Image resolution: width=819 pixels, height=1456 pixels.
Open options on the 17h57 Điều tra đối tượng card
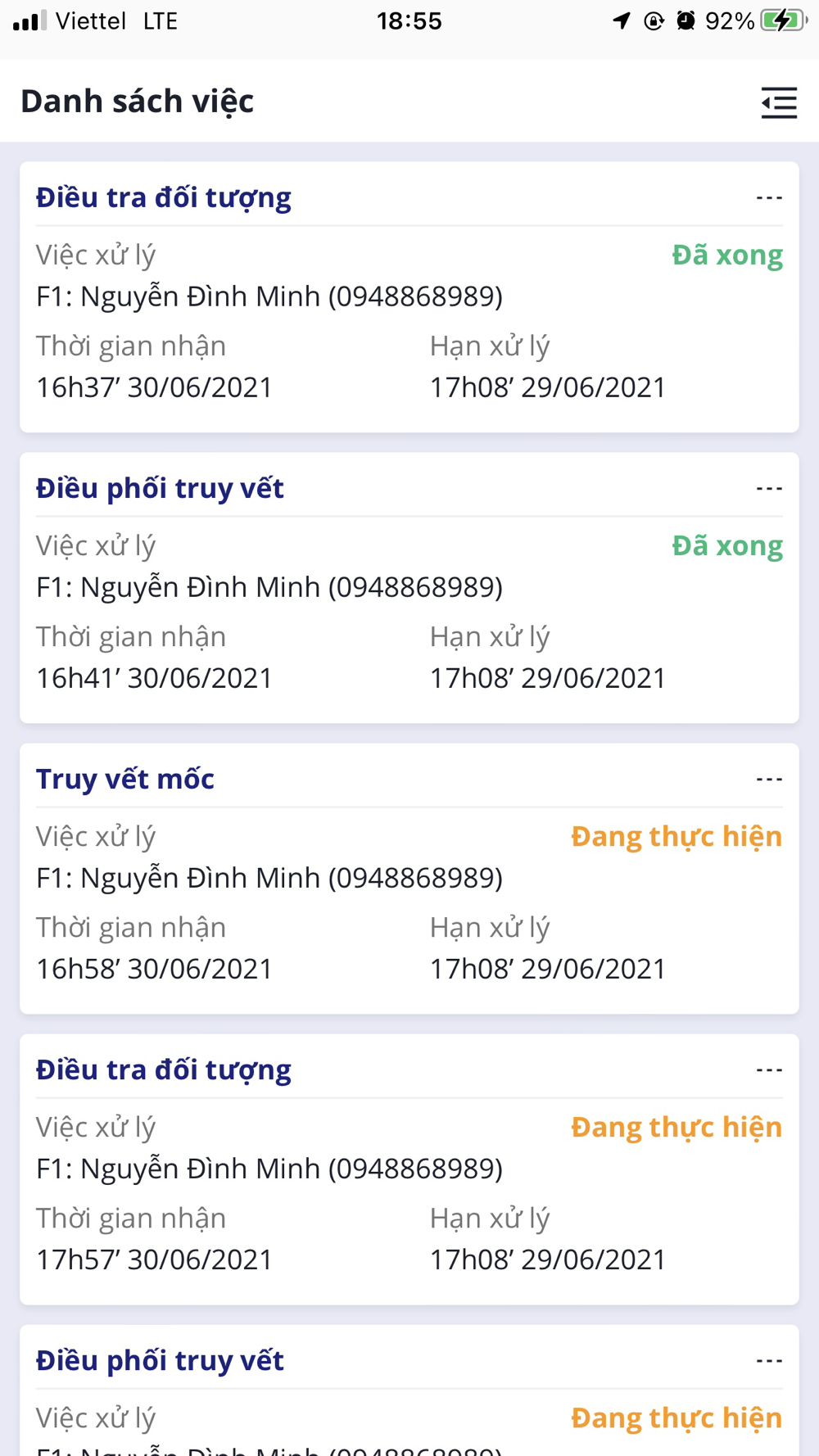click(769, 1070)
